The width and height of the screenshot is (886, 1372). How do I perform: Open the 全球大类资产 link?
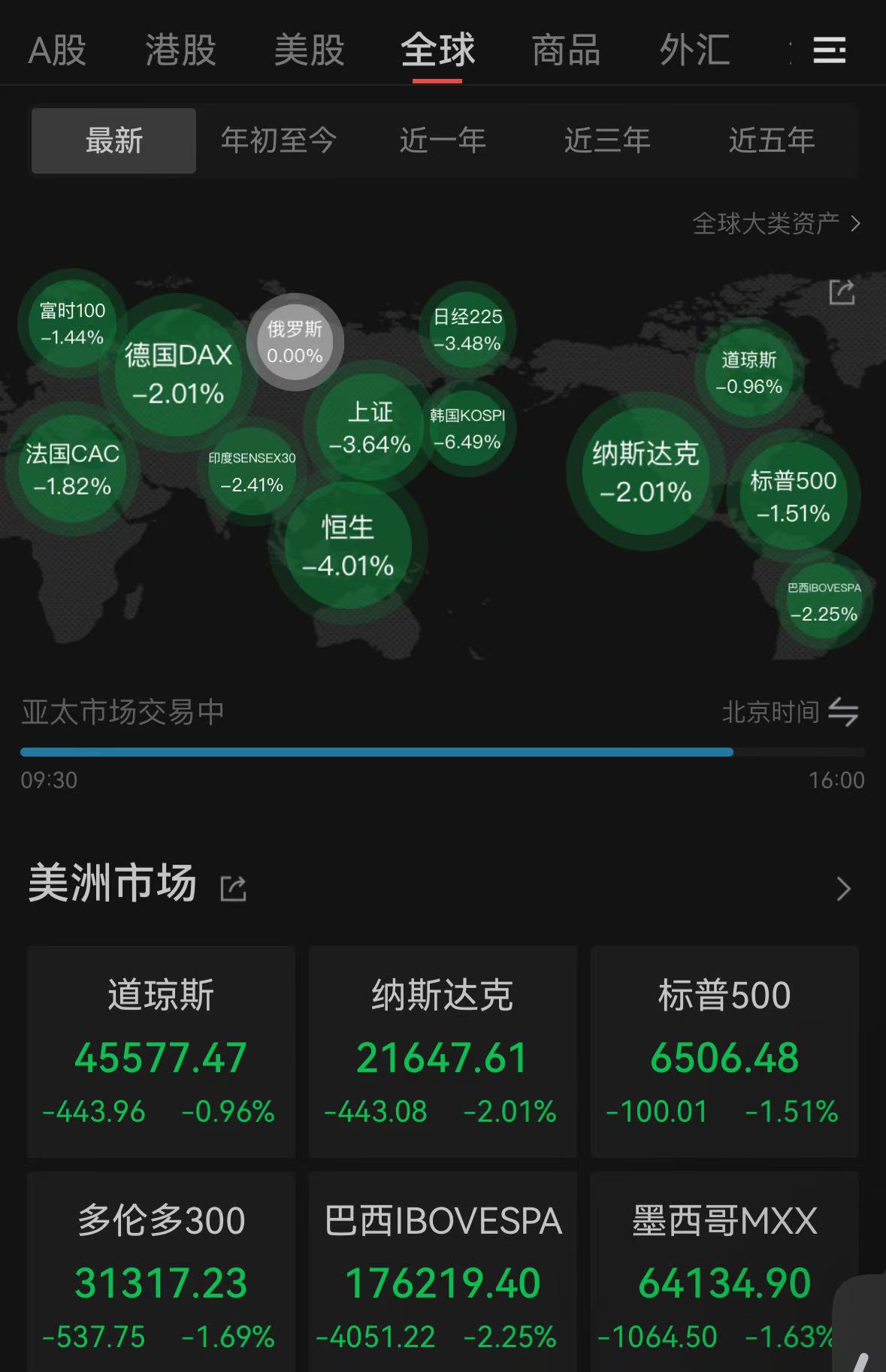pyautogui.click(x=776, y=224)
